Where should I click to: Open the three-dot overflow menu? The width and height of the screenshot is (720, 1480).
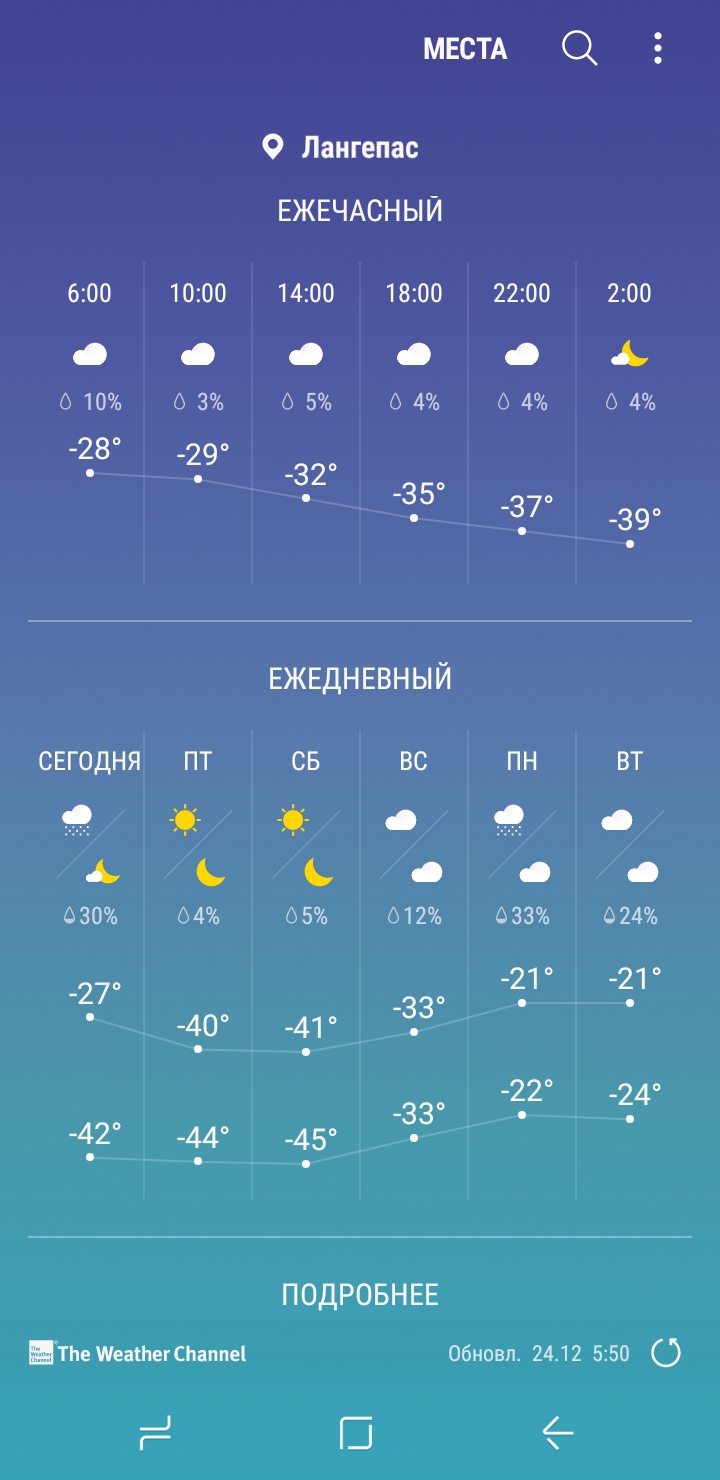tap(657, 48)
